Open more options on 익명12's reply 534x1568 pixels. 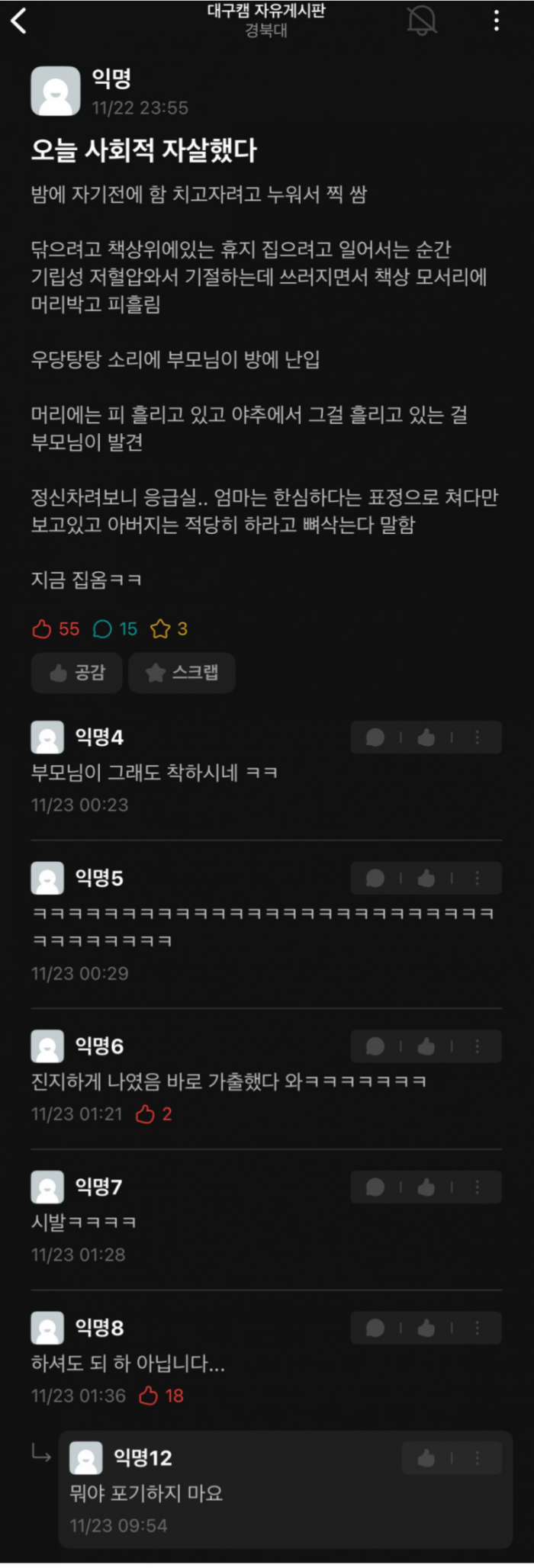478,1459
